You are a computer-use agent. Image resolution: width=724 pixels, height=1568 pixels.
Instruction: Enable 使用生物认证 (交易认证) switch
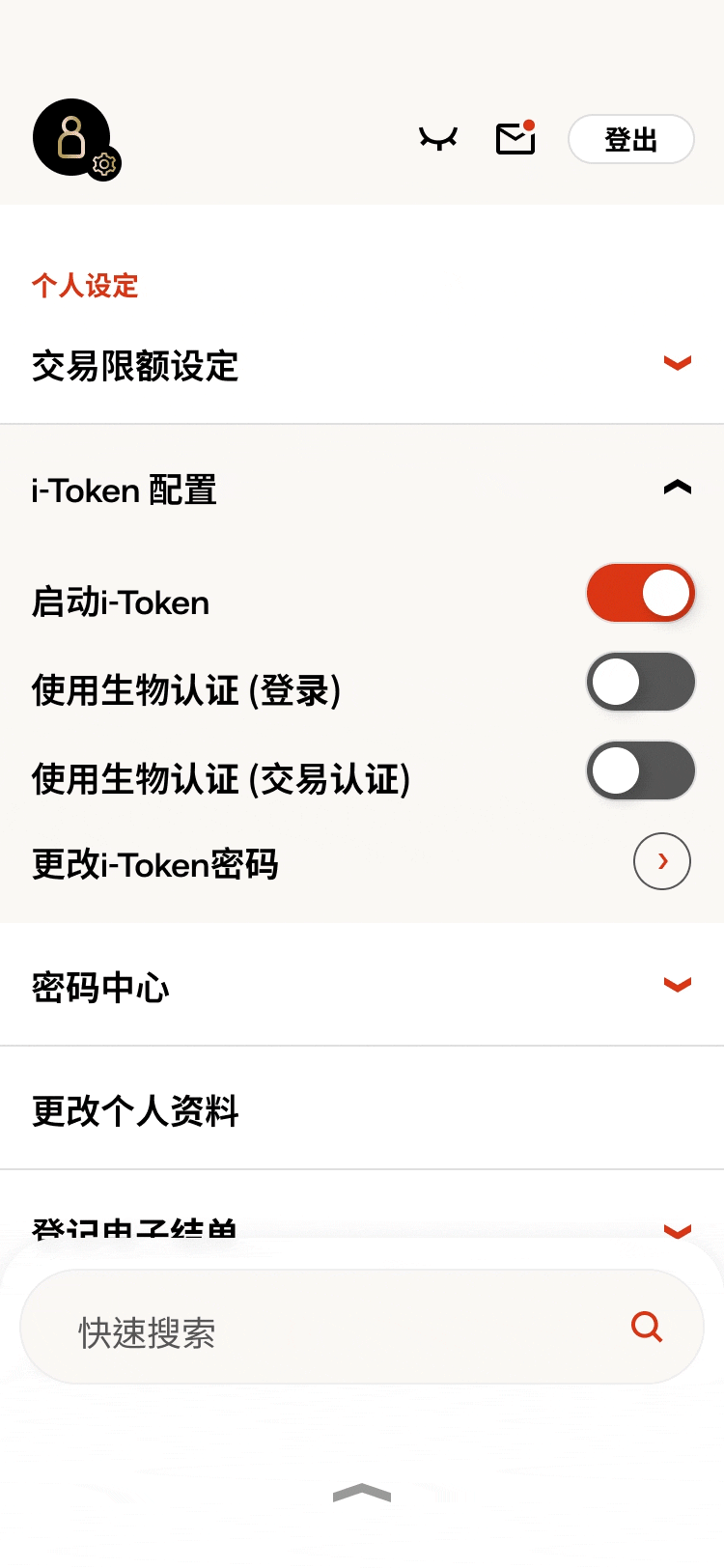[x=640, y=770]
